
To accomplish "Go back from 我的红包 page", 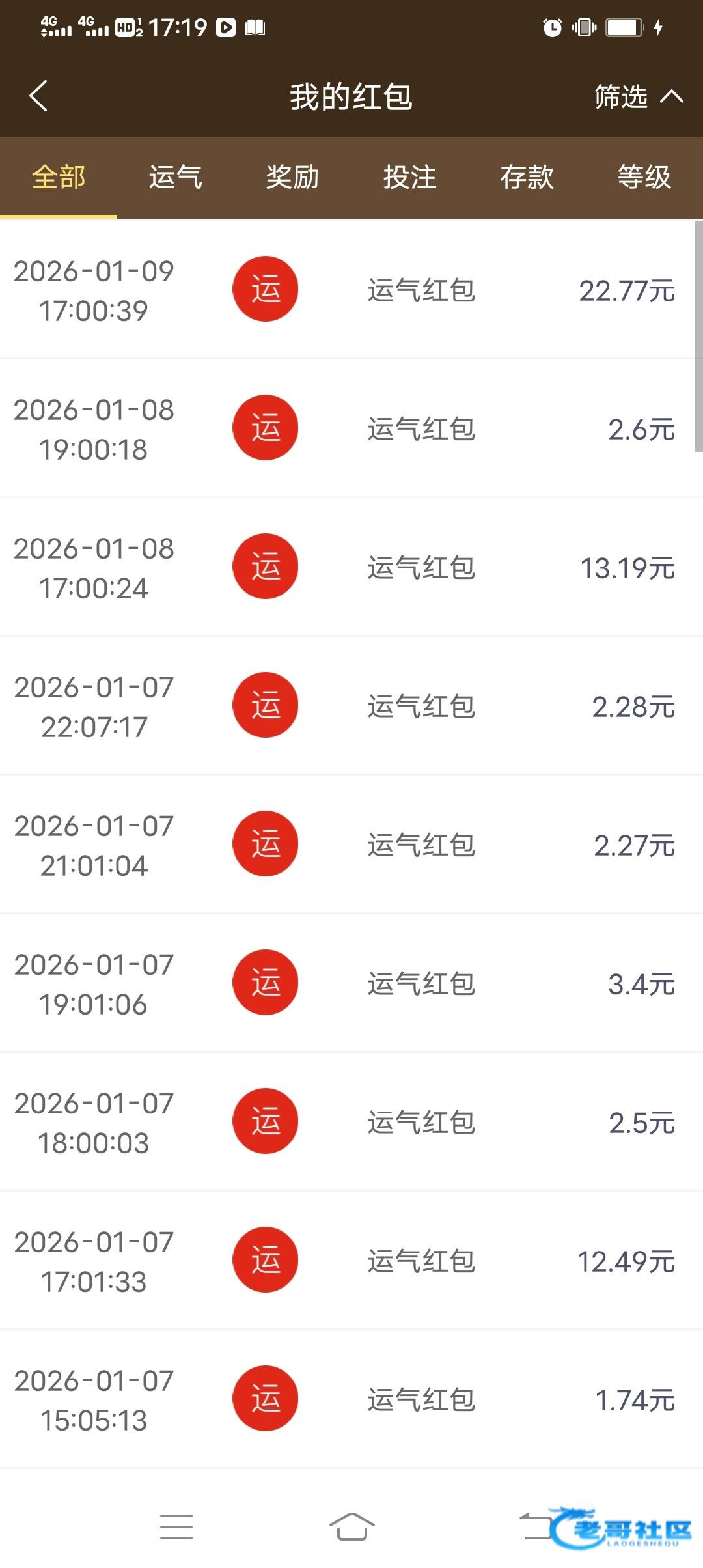I will point(39,96).
